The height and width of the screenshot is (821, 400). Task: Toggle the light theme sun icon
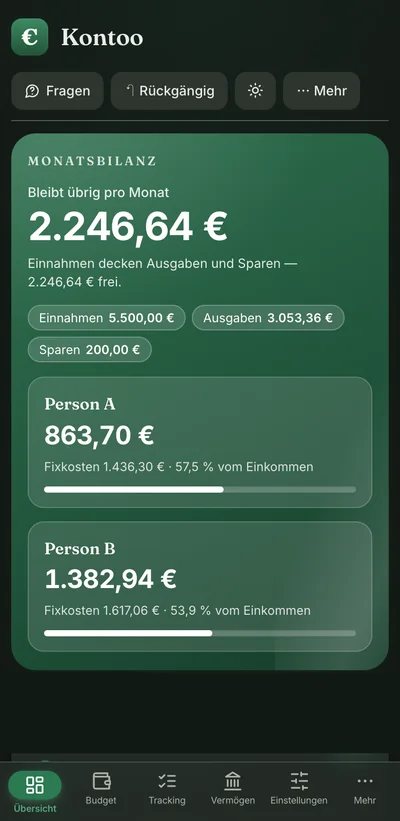[255, 91]
